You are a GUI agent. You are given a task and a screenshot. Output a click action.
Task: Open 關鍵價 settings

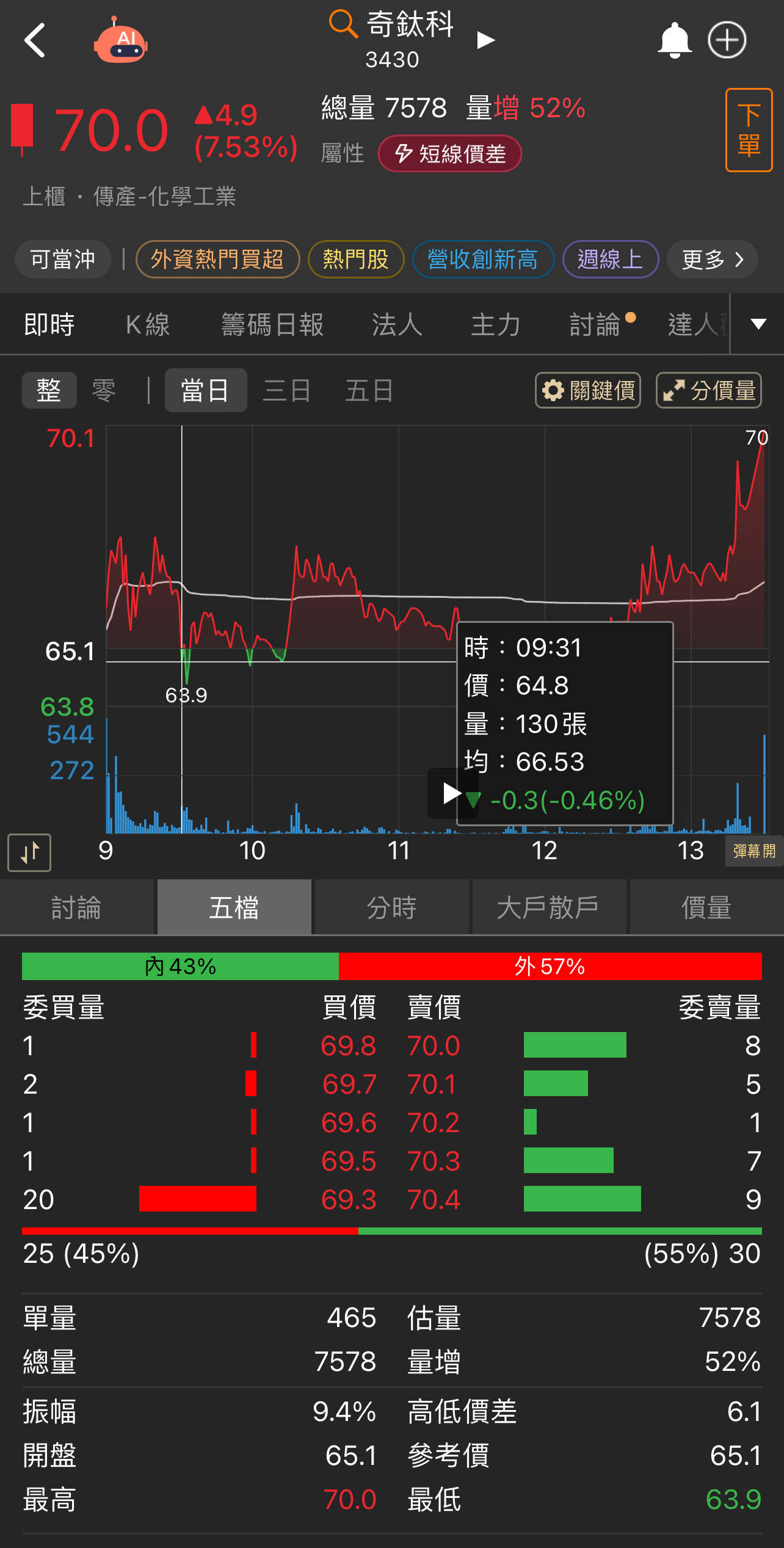(588, 390)
